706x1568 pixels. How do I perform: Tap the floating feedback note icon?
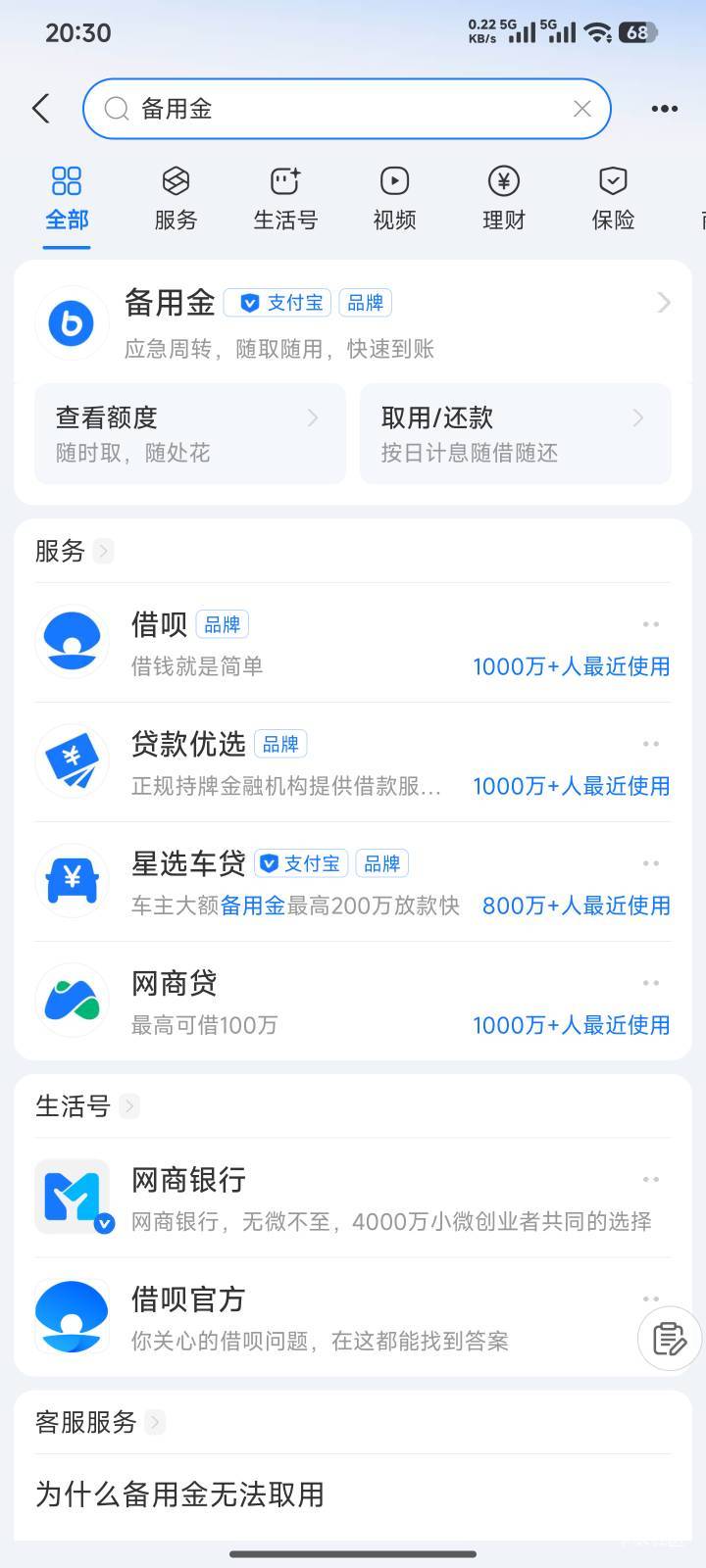(669, 1338)
